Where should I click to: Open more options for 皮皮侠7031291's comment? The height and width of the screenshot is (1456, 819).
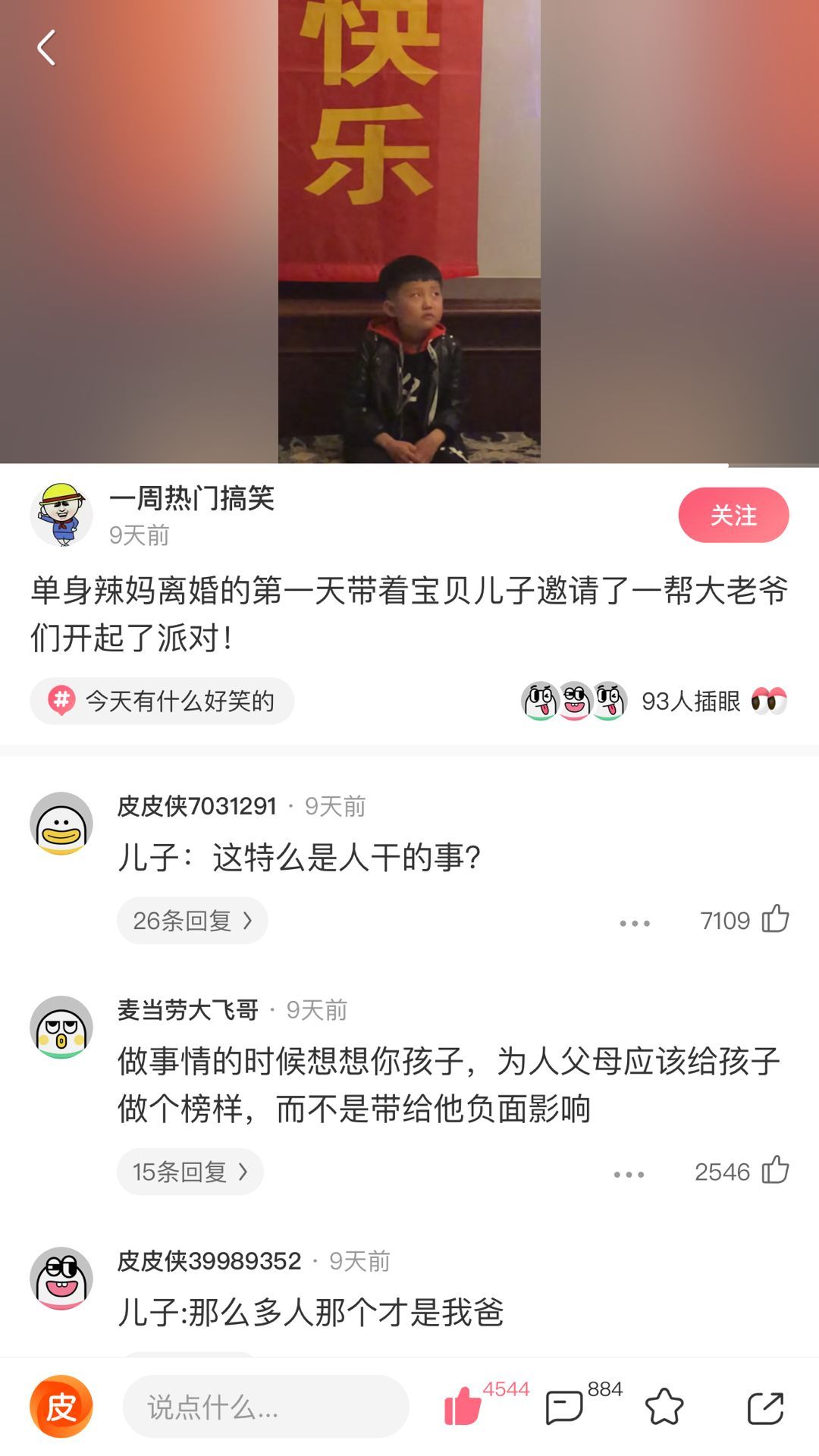point(635,923)
